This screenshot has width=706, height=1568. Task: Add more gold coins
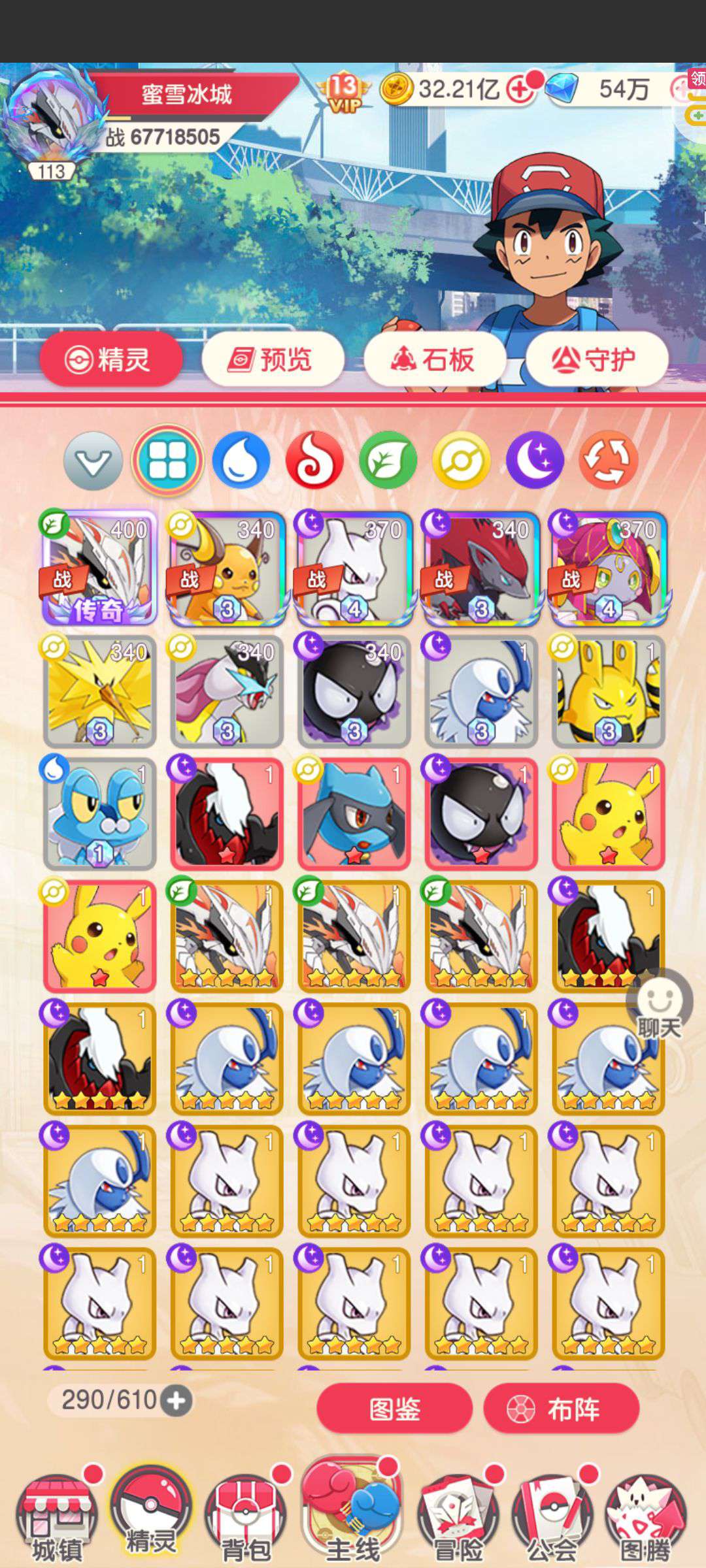520,90
